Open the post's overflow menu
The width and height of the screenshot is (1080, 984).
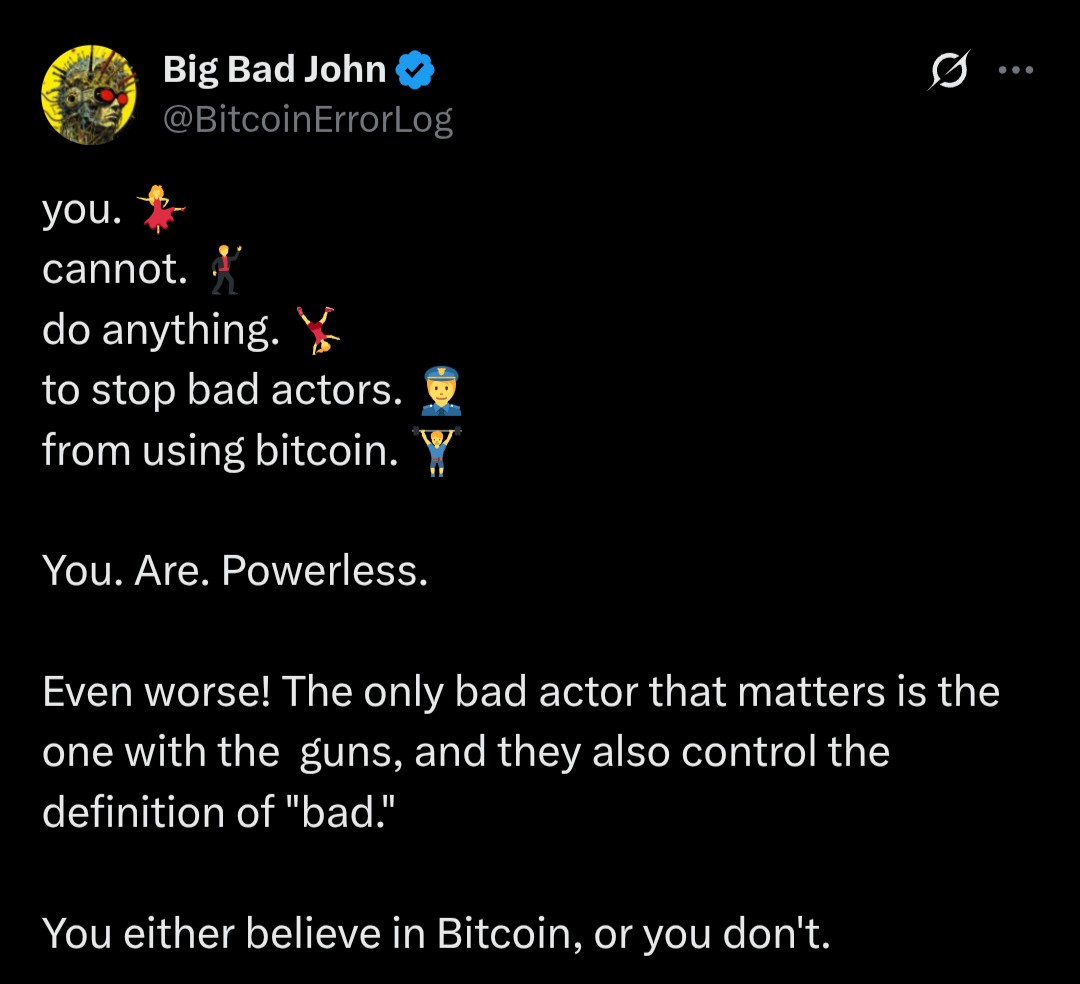1016,71
